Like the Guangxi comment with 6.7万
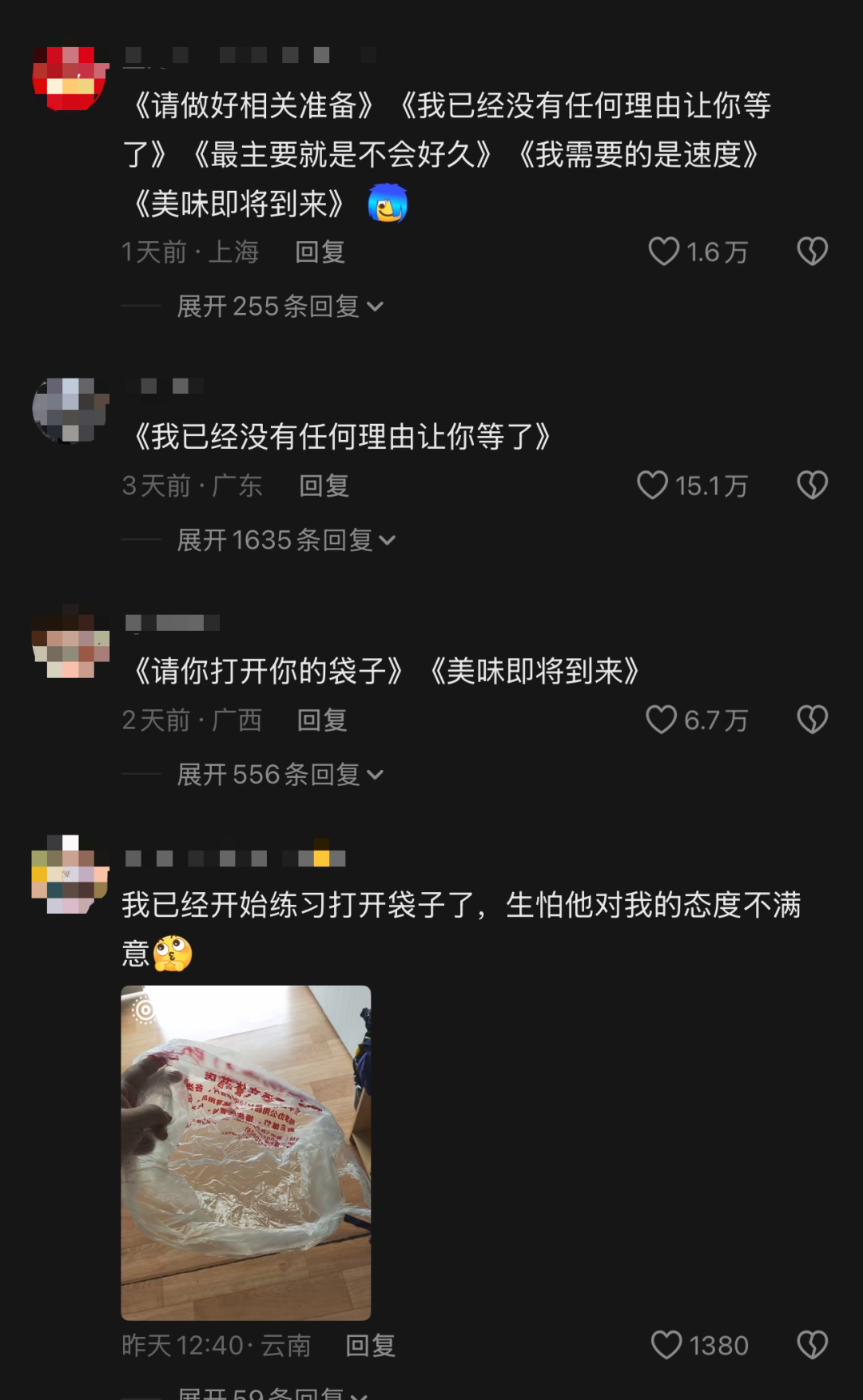The height and width of the screenshot is (1400, 863). (x=661, y=720)
